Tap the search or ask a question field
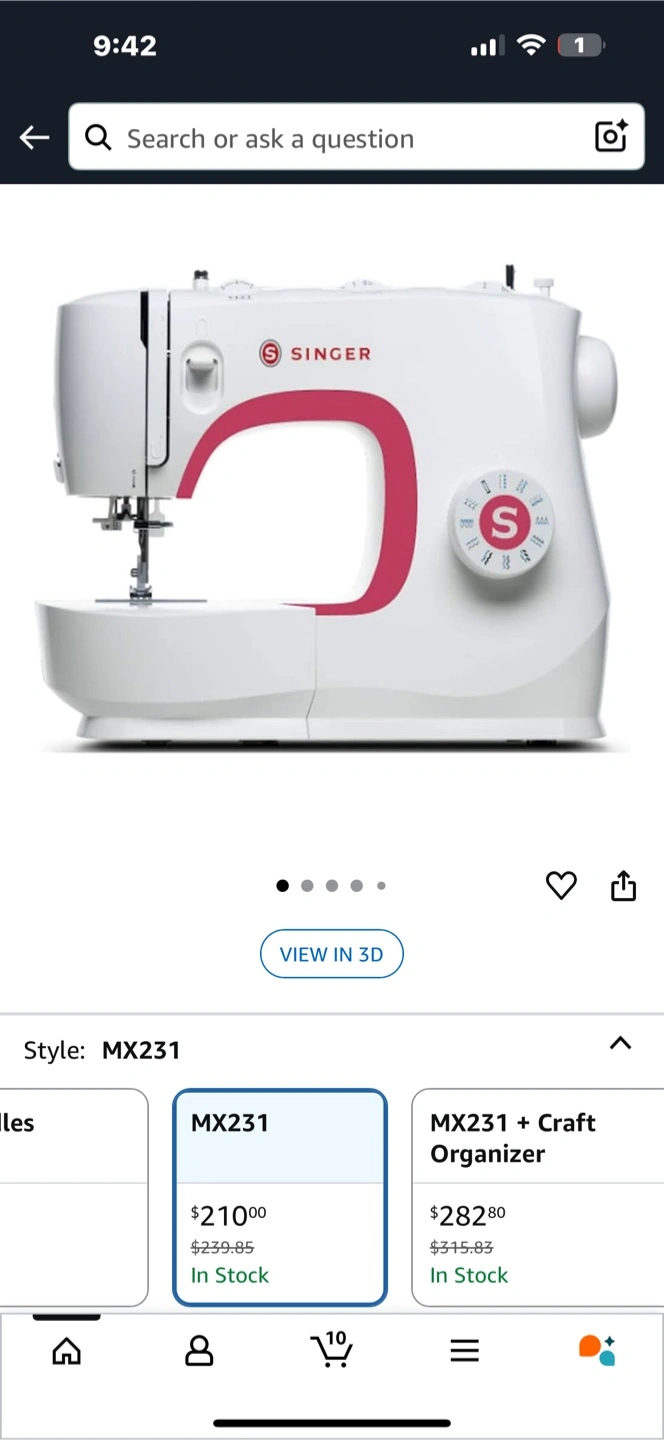Screen dimensions: 664x1440 click(356, 138)
